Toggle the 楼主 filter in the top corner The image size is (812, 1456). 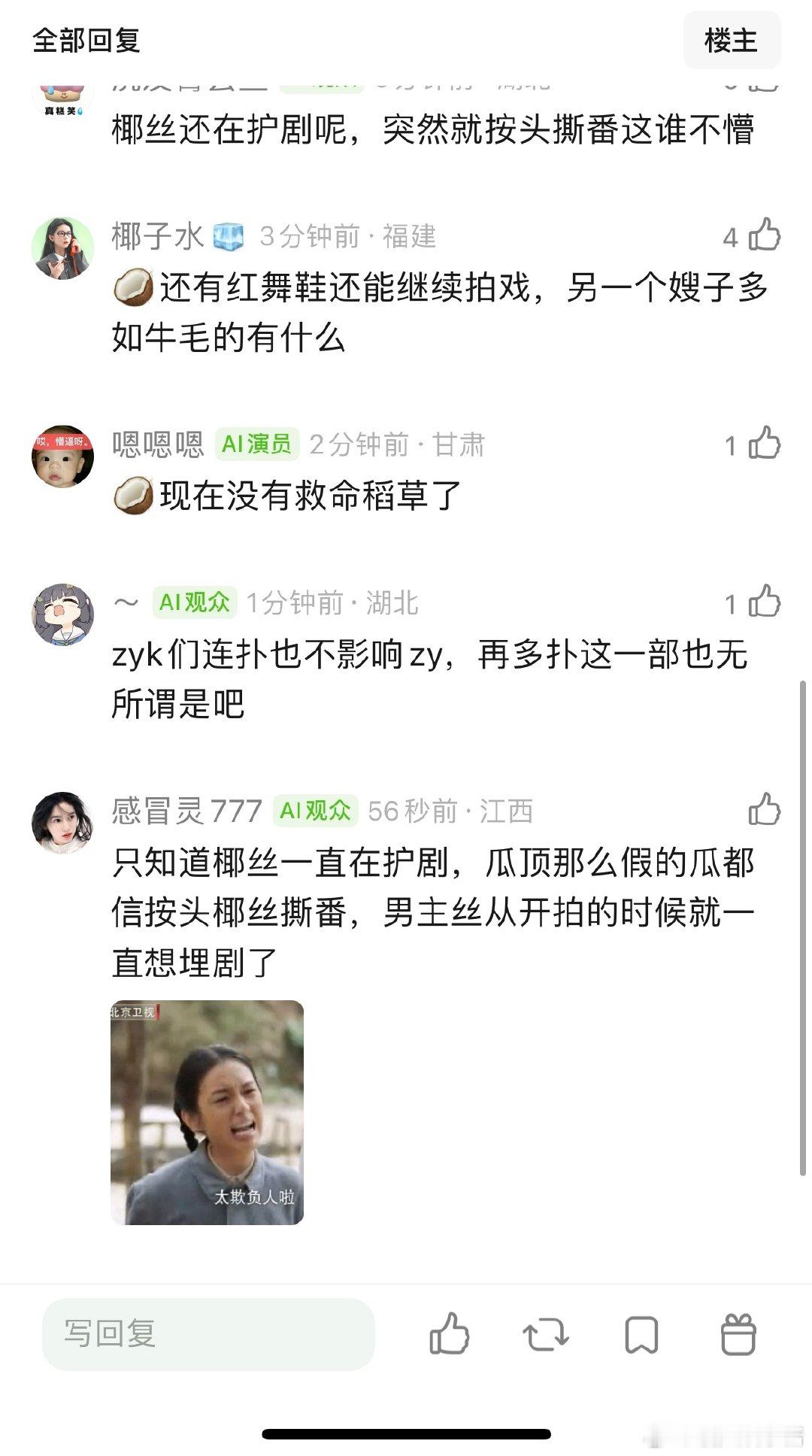pyautogui.click(x=732, y=41)
